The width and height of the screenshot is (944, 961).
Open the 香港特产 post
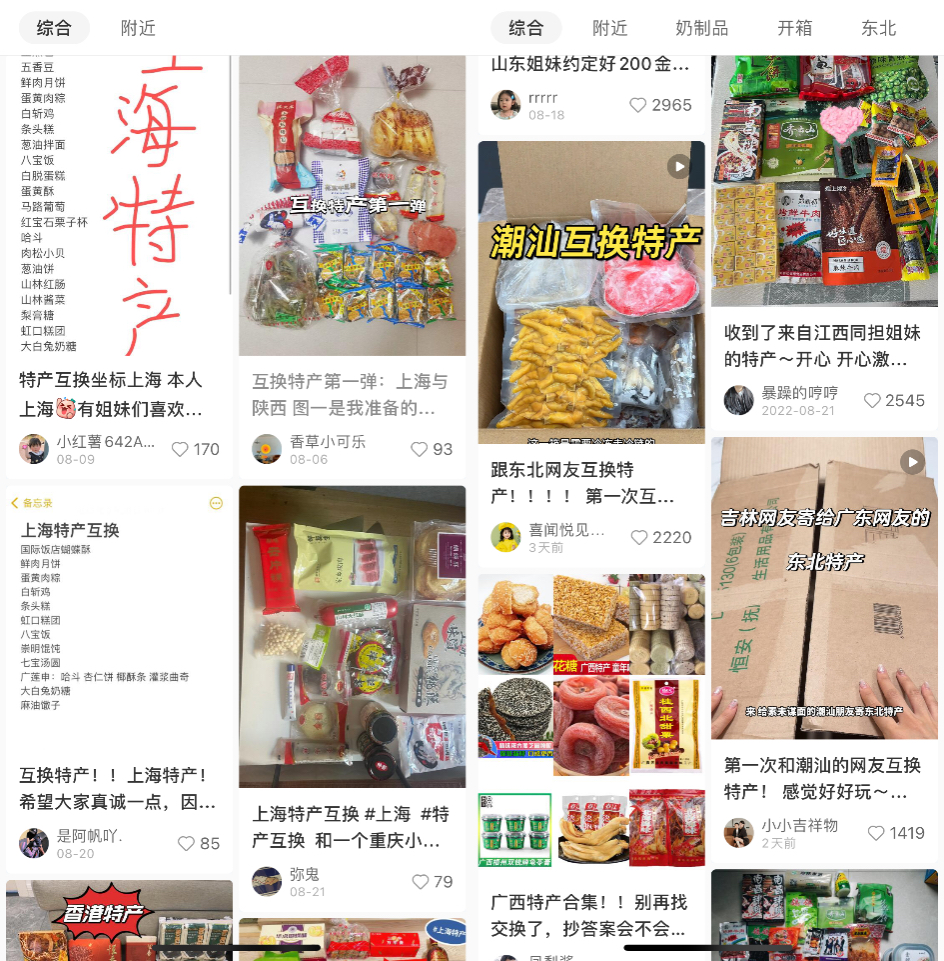[x=119, y=918]
